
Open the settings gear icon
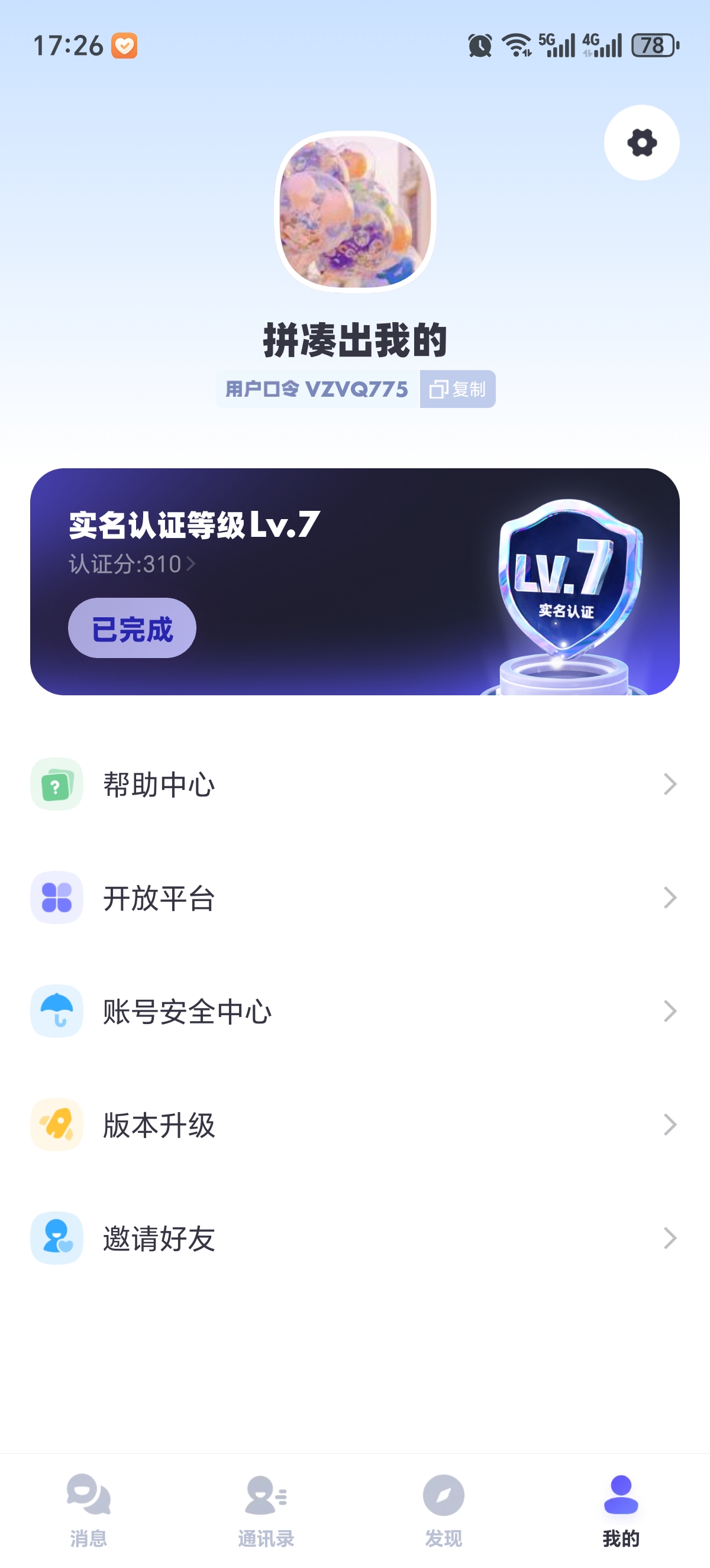click(641, 142)
